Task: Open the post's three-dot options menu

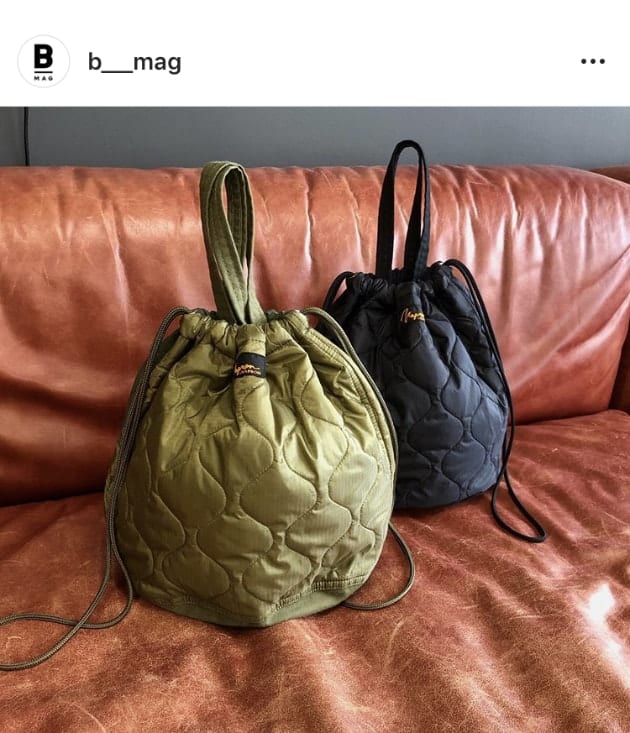Action: tap(593, 61)
